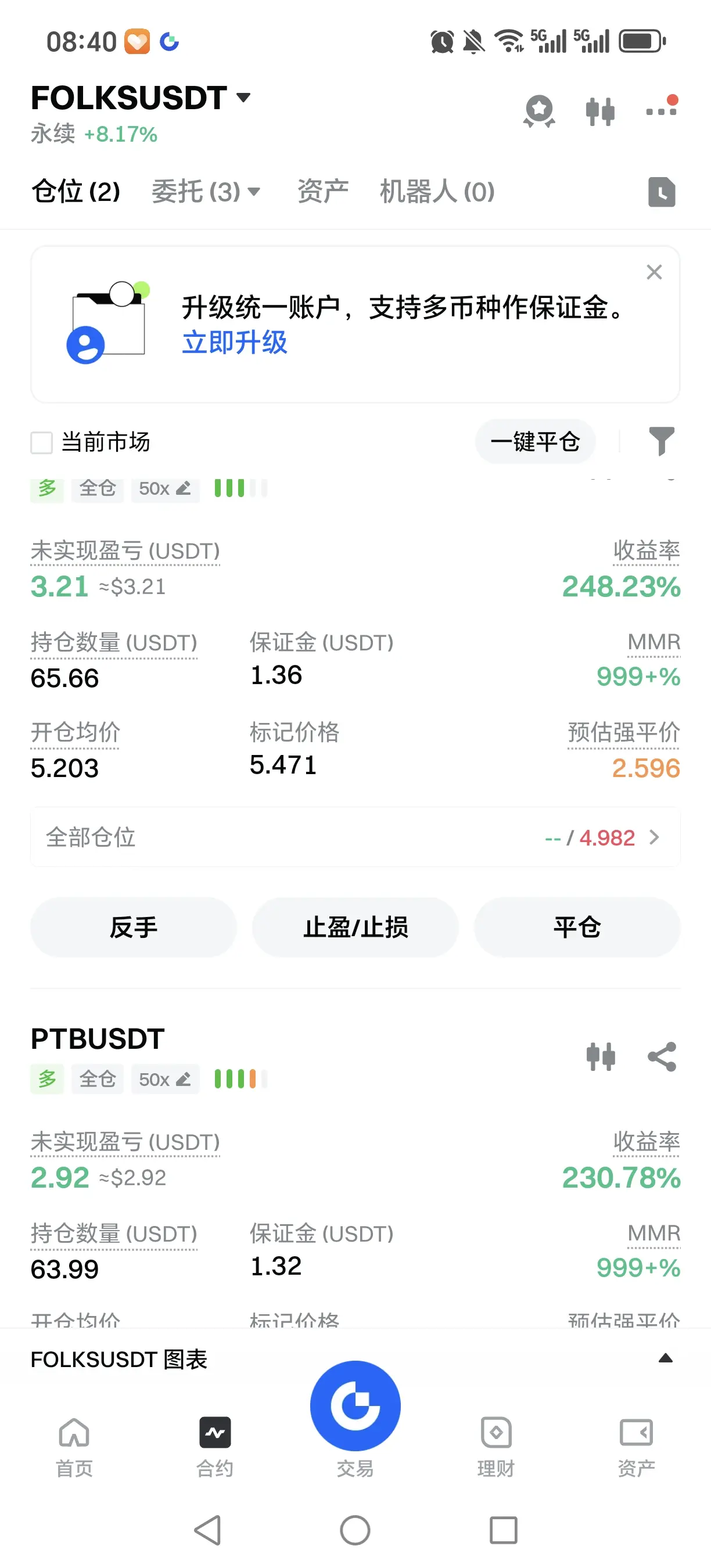The image size is (711, 1568).
Task: Open the rewards badge icon
Action: pyautogui.click(x=538, y=112)
